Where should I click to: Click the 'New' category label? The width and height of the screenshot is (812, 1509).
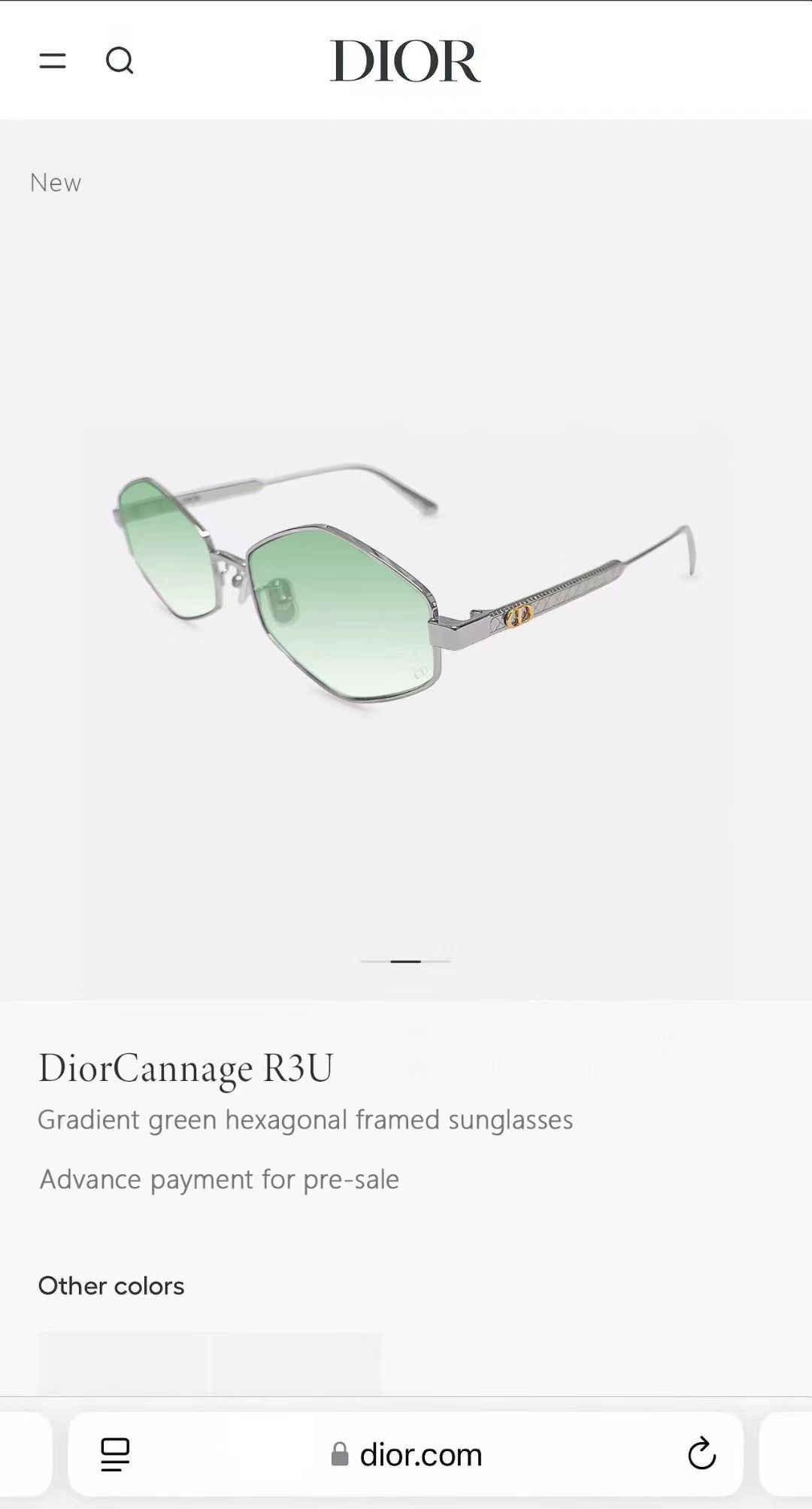click(55, 182)
